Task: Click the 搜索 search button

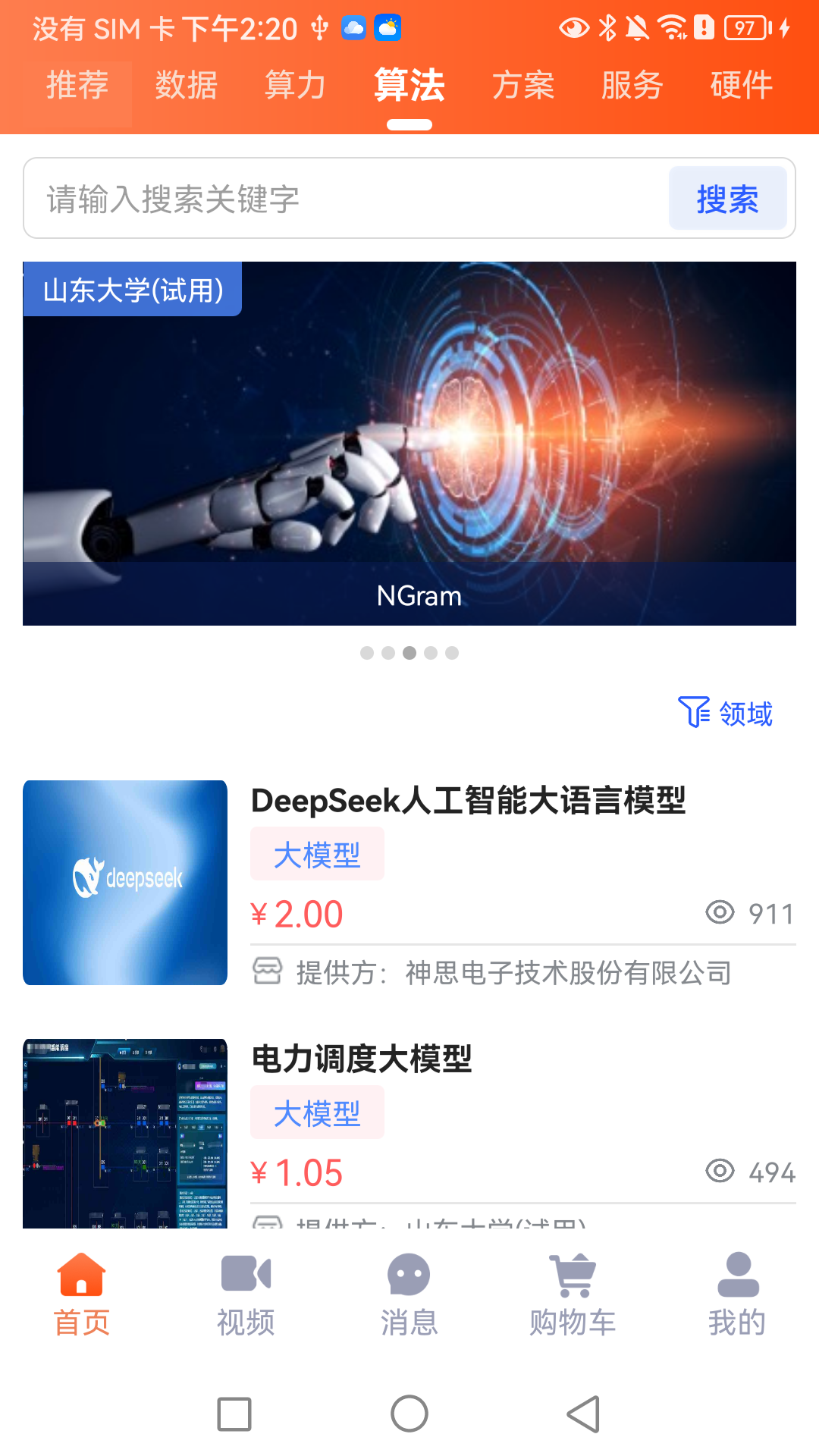Action: (x=727, y=198)
